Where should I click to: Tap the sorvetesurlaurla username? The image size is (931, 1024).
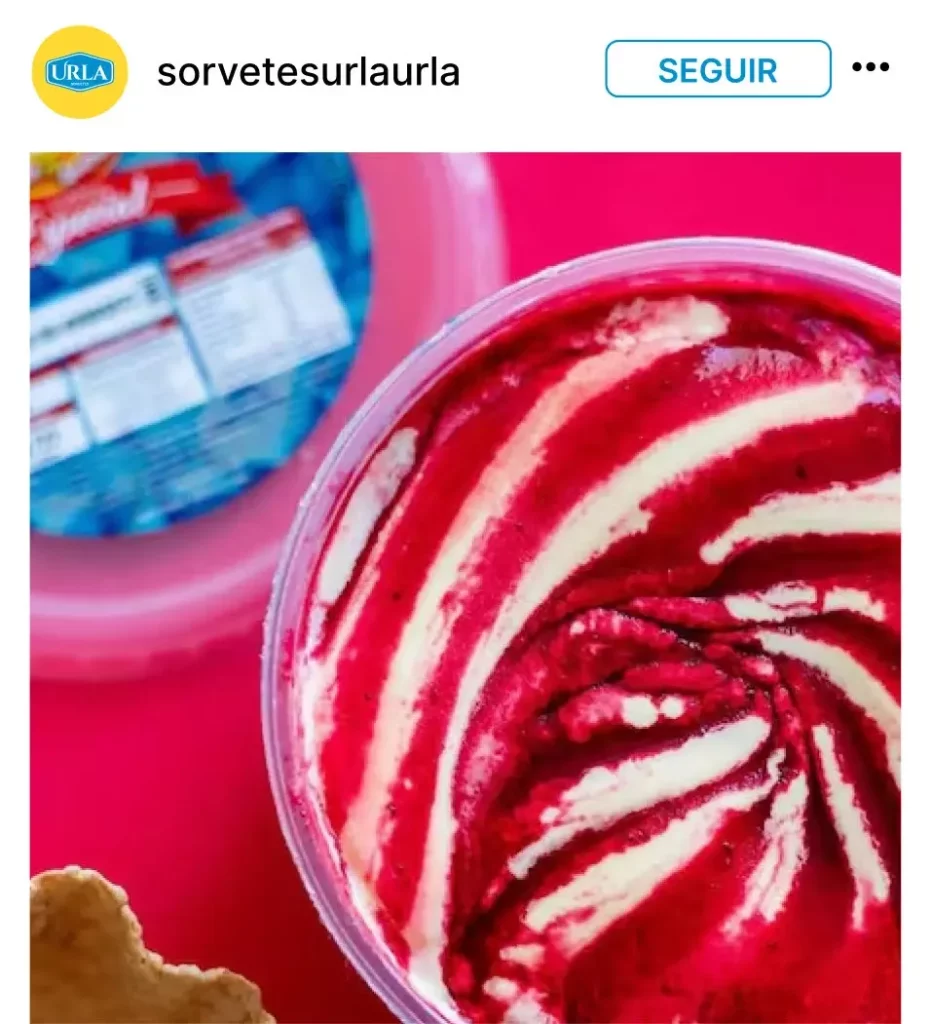[308, 72]
